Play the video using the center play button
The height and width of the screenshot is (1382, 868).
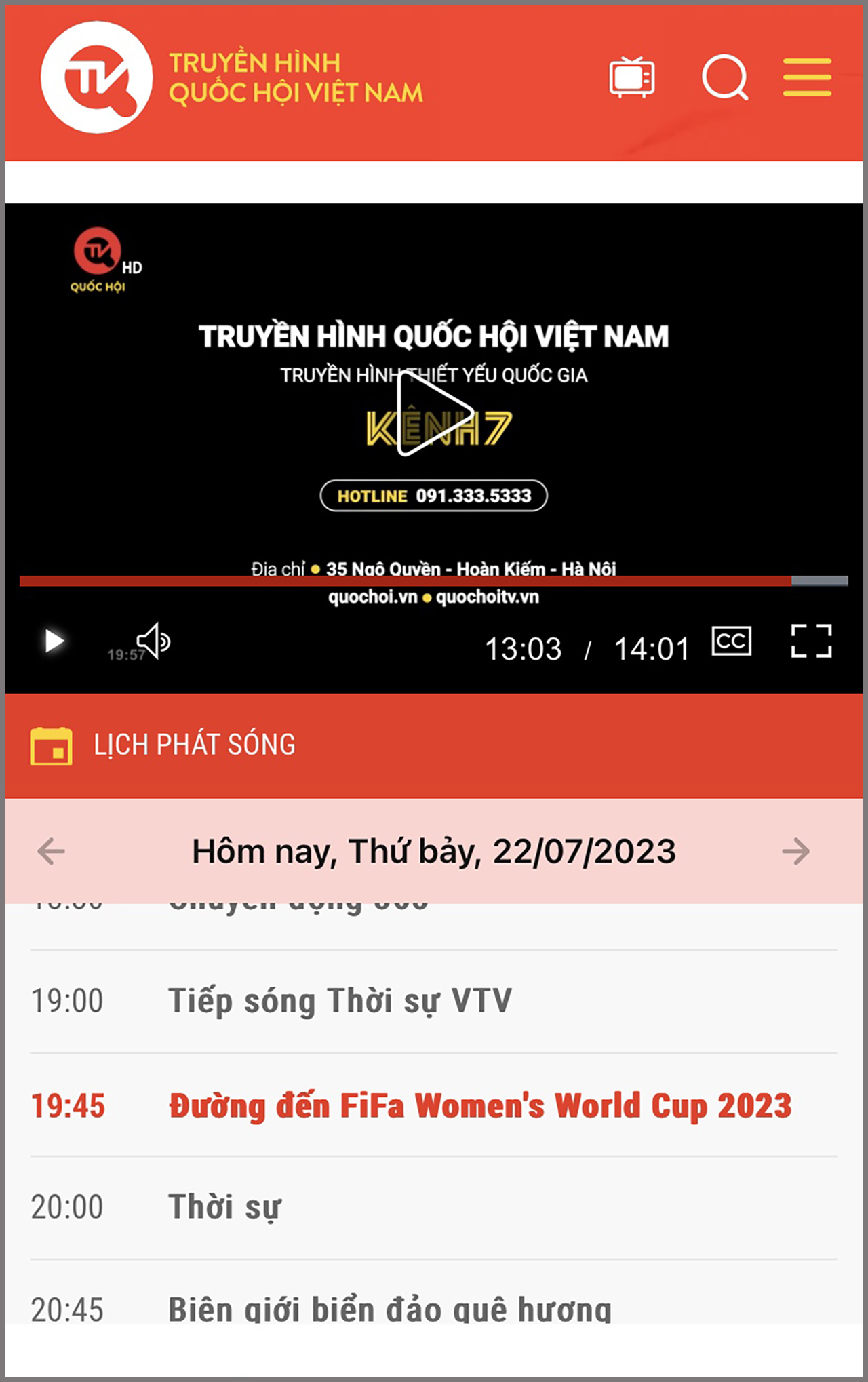(x=434, y=414)
